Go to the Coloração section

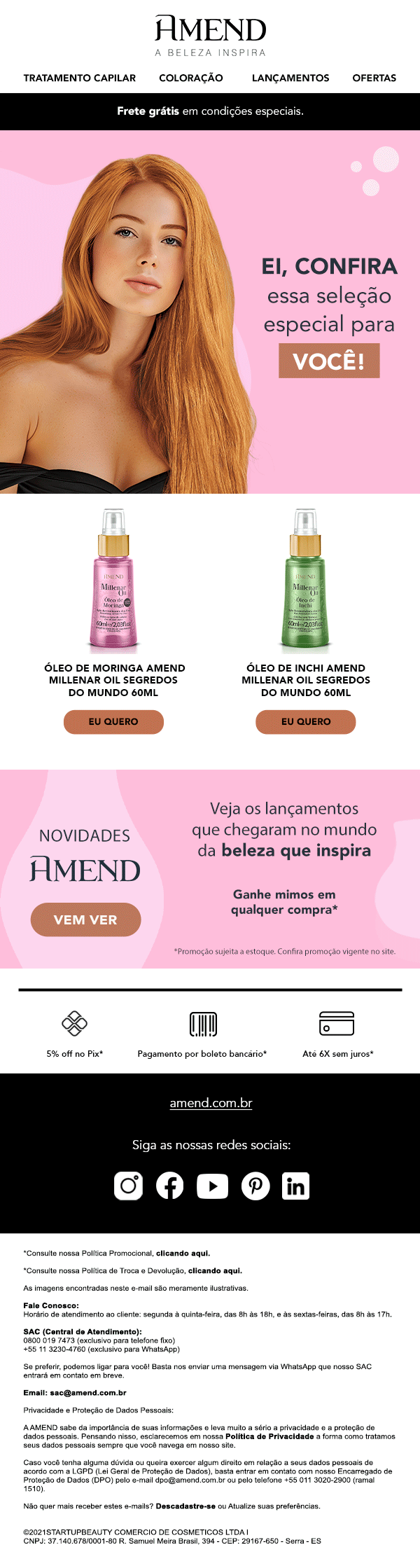pos(191,78)
